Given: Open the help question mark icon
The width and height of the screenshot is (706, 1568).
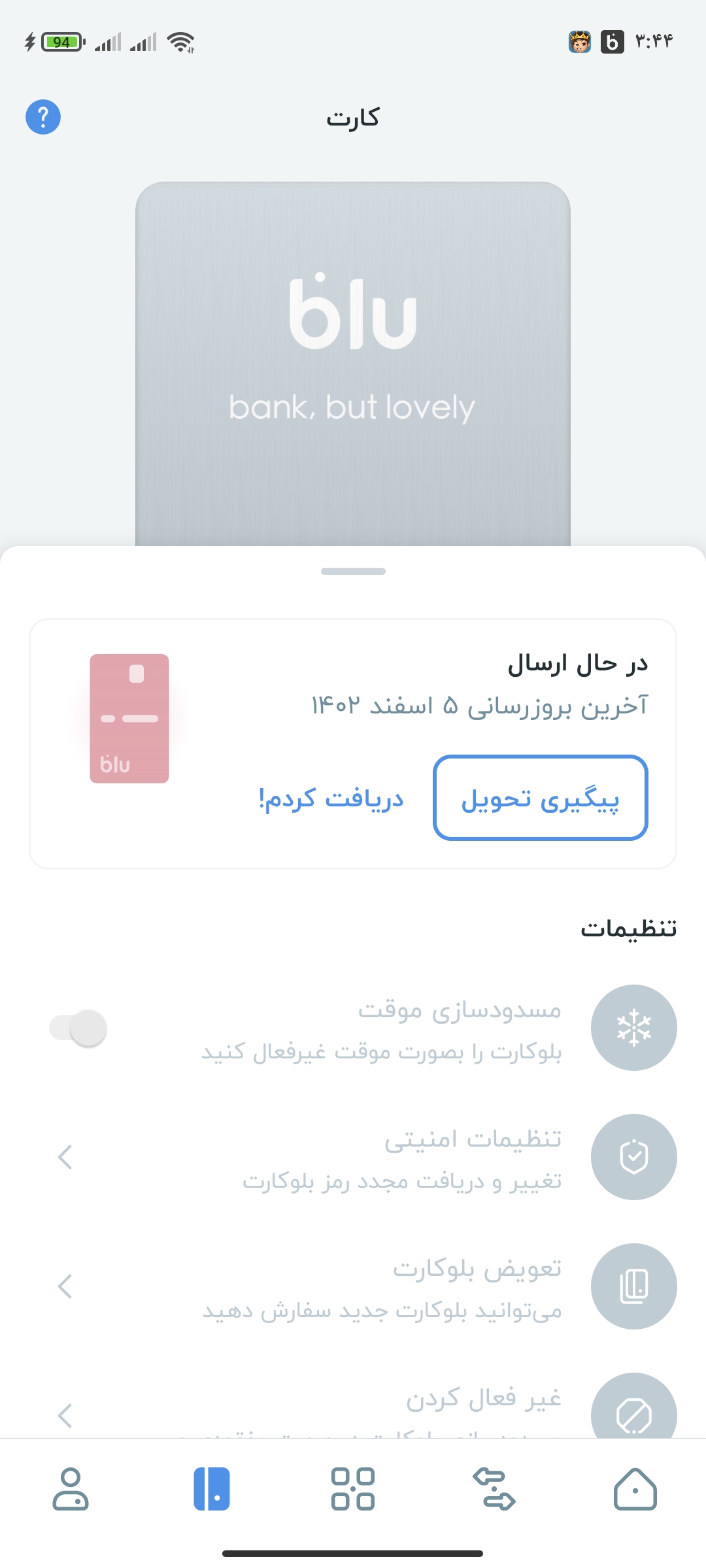Looking at the screenshot, I should [x=43, y=118].
